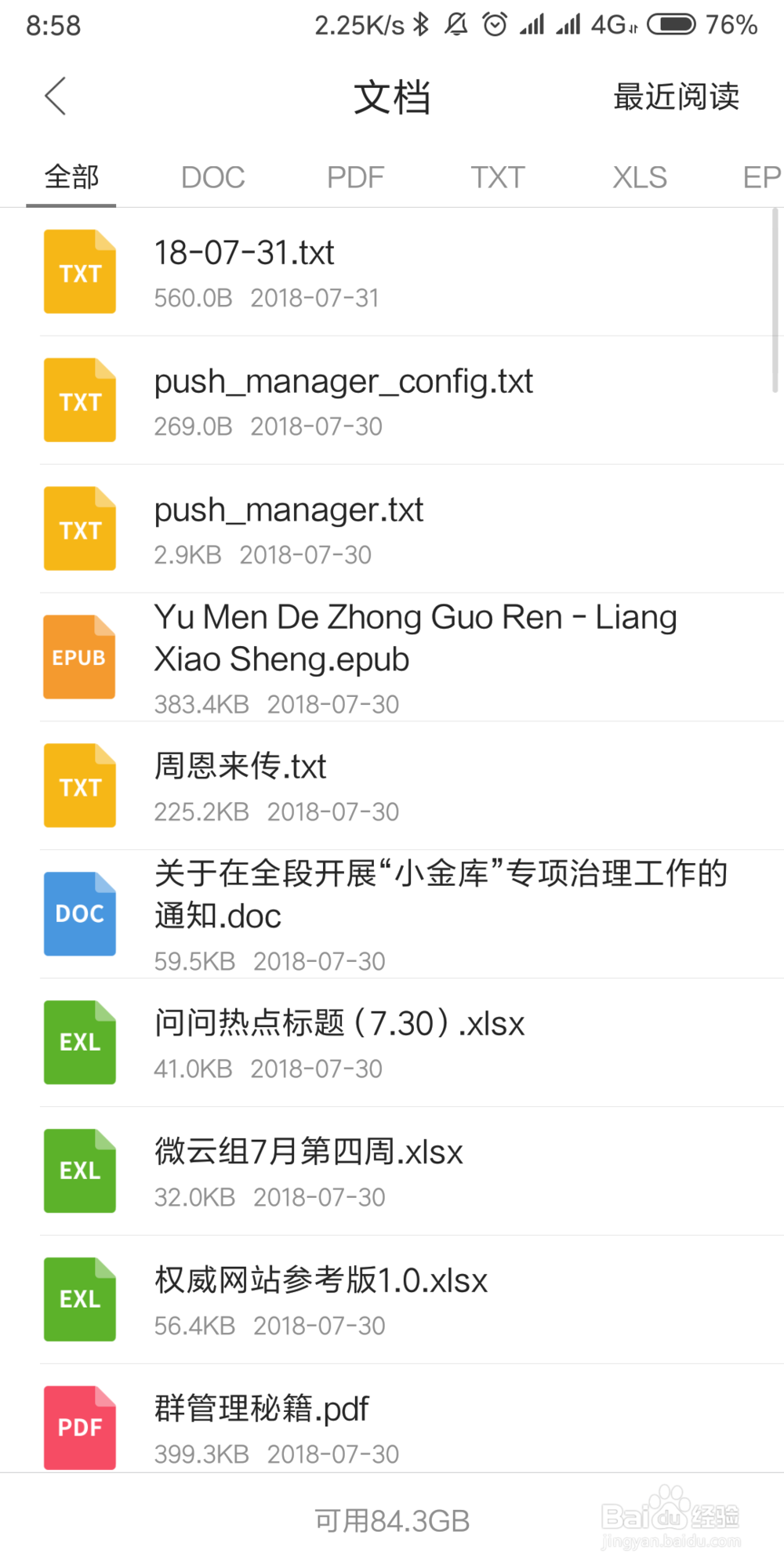Open 群管理秘籍.pdf
This screenshot has height=1568, width=784.
pos(392,1427)
